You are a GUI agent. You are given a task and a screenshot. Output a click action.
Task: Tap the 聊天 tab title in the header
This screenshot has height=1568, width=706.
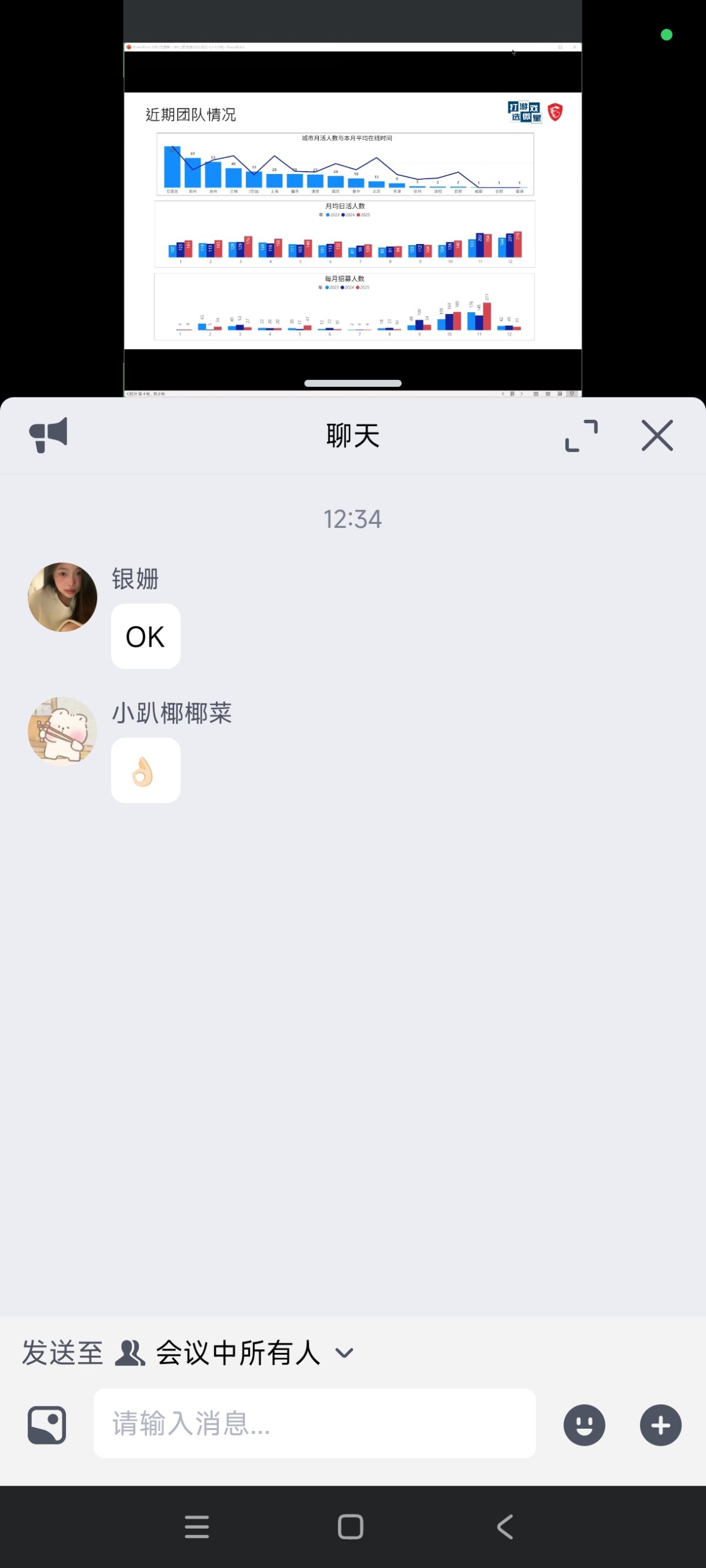352,434
